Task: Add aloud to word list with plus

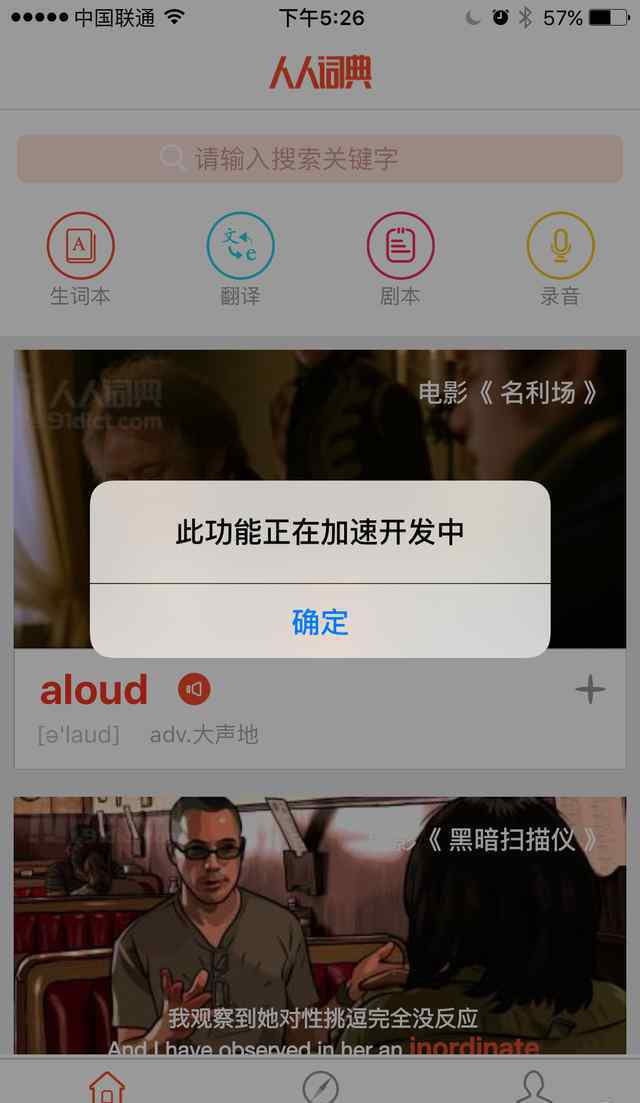Action: [x=590, y=689]
